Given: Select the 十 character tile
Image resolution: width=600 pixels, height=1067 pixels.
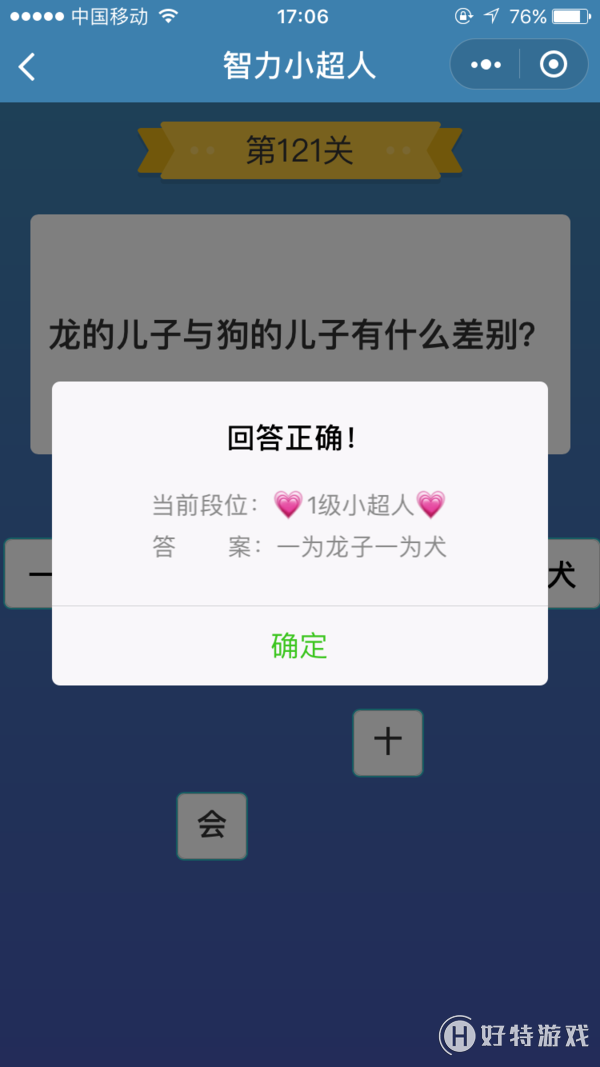Looking at the screenshot, I should pos(387,742).
